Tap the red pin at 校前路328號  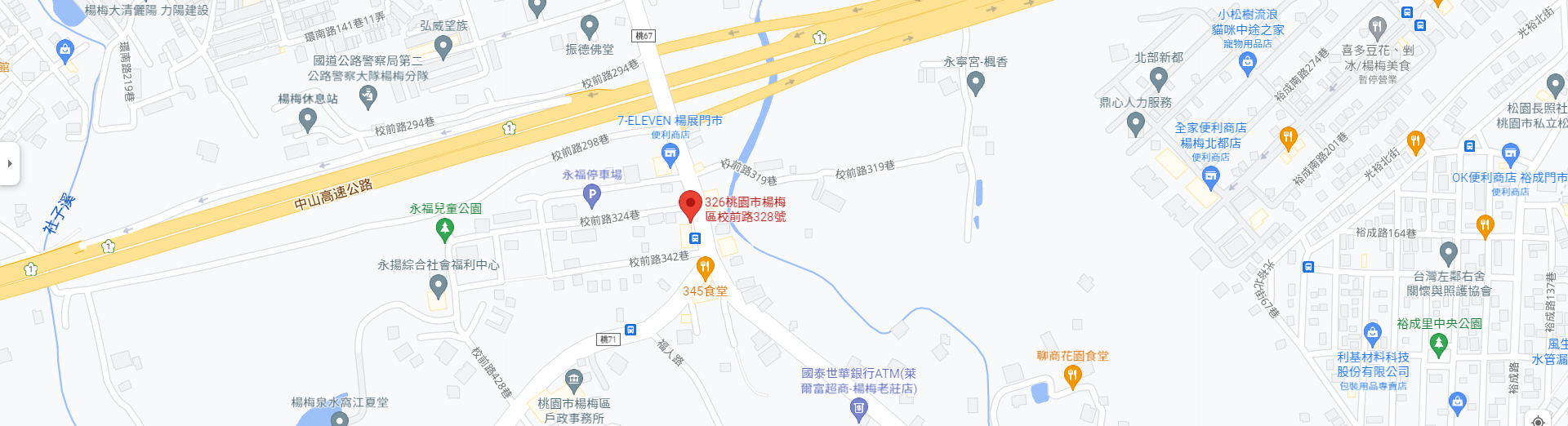pos(690,204)
